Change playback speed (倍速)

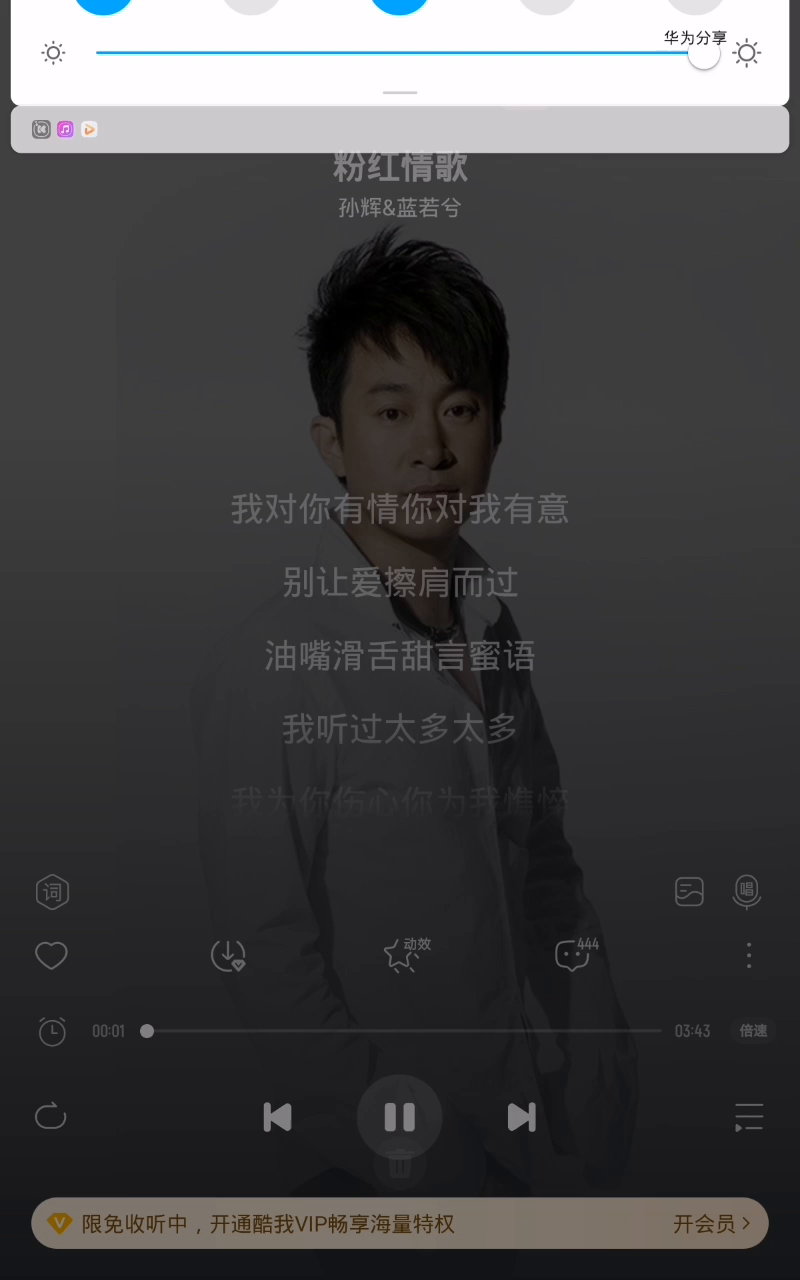[753, 1031]
